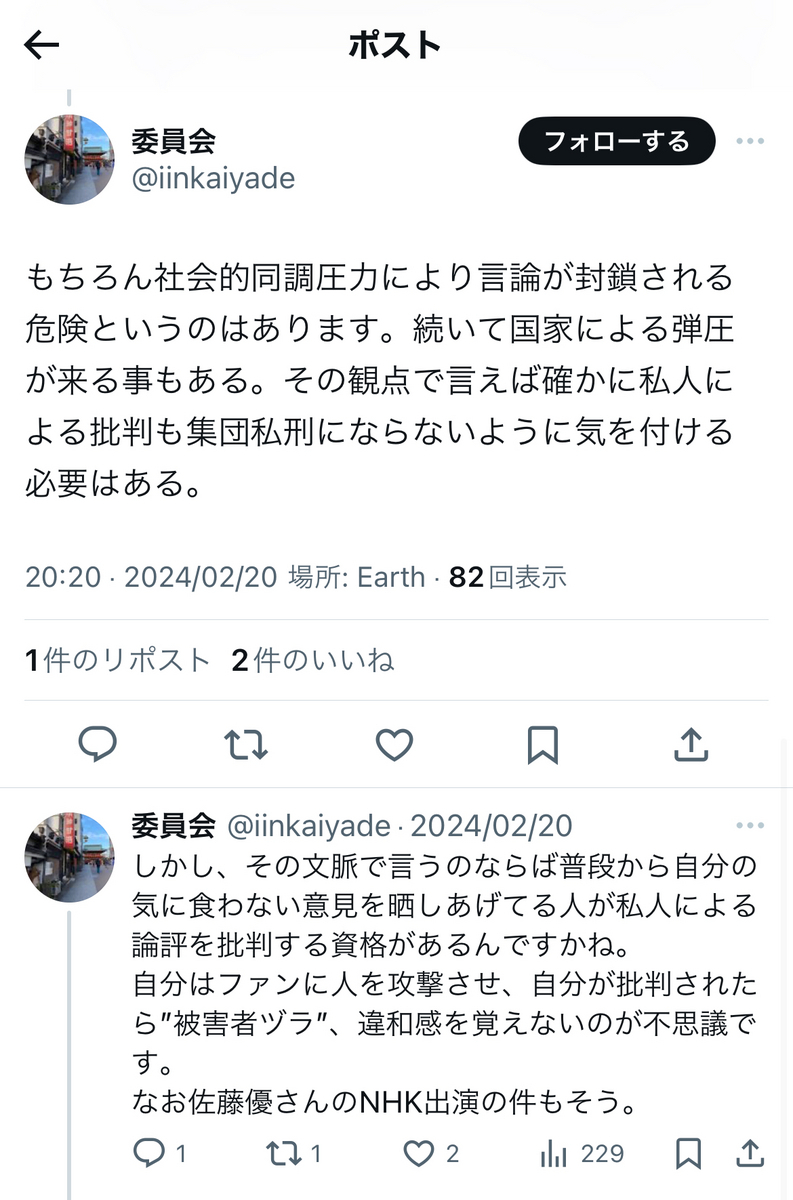Reply to the main post
793x1200 pixels.
pyautogui.click(x=98, y=744)
